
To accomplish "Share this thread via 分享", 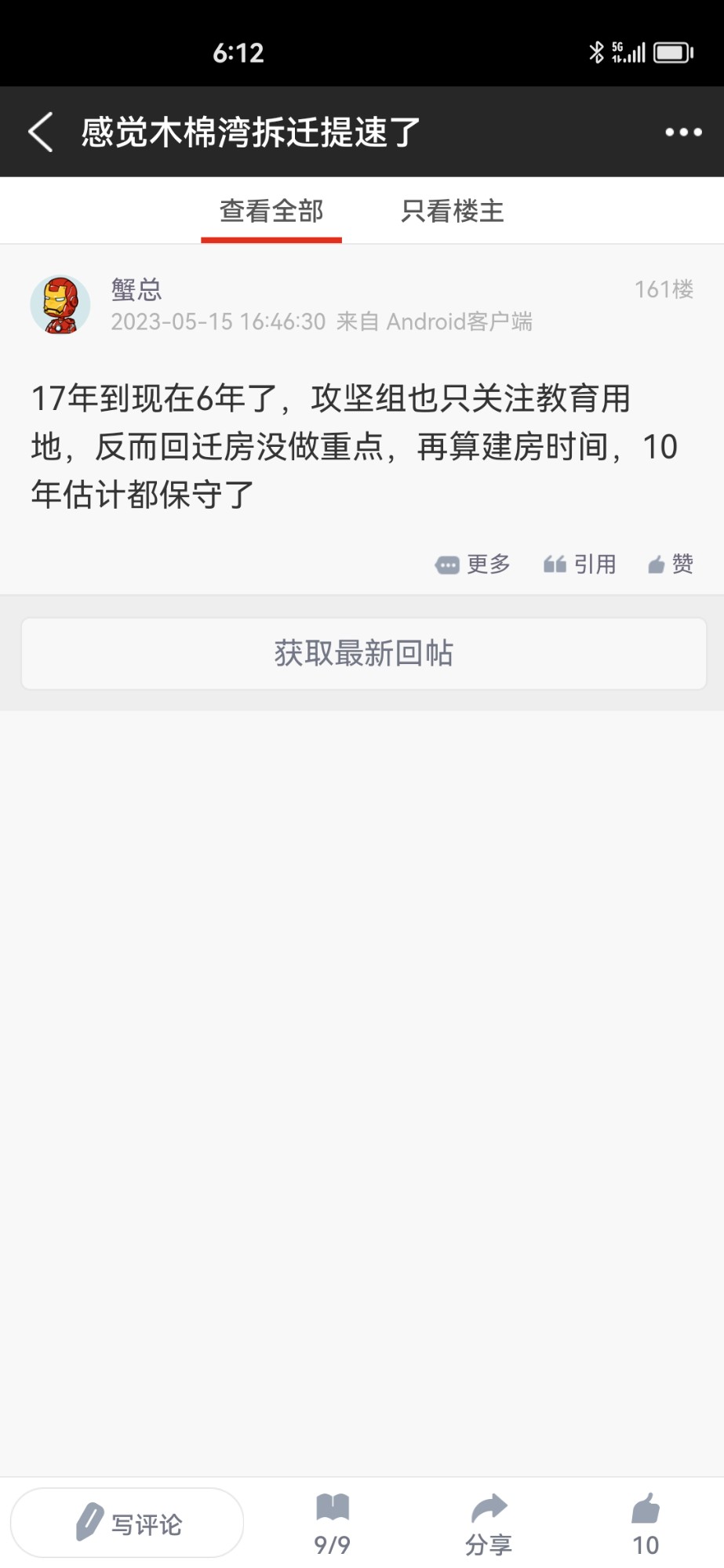I will (x=489, y=1523).
